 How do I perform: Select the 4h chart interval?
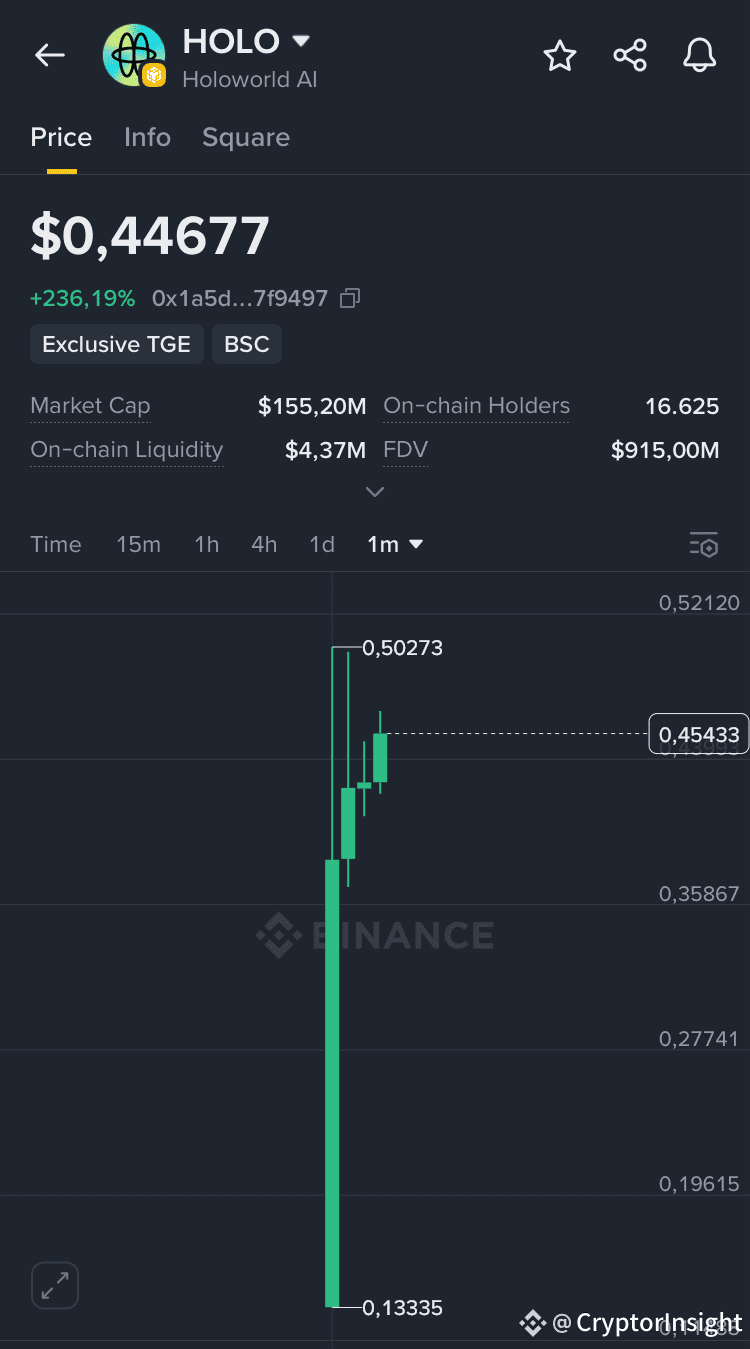pos(264,544)
